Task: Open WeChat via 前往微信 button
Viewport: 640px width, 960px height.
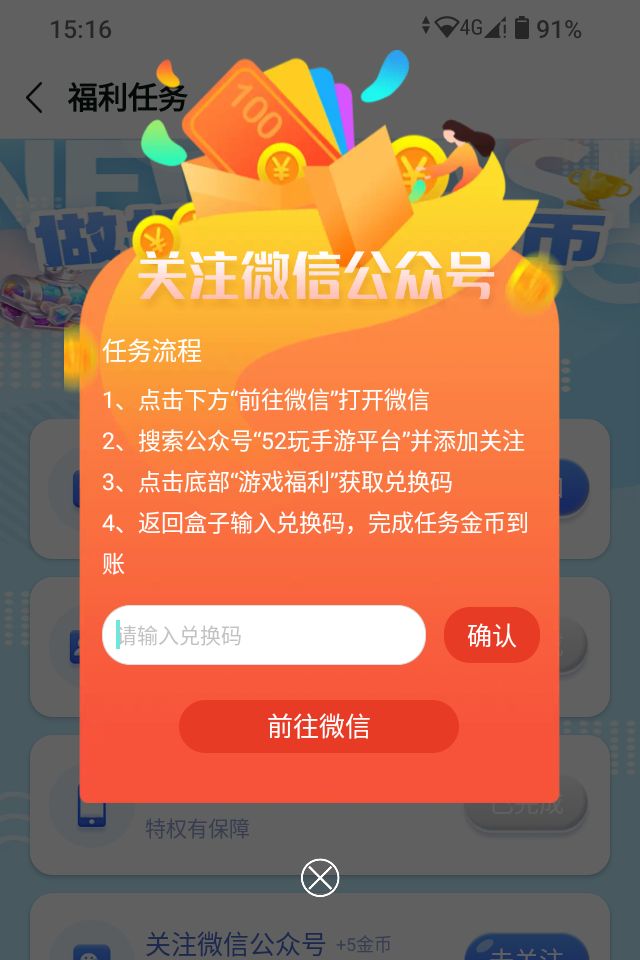Action: click(318, 727)
